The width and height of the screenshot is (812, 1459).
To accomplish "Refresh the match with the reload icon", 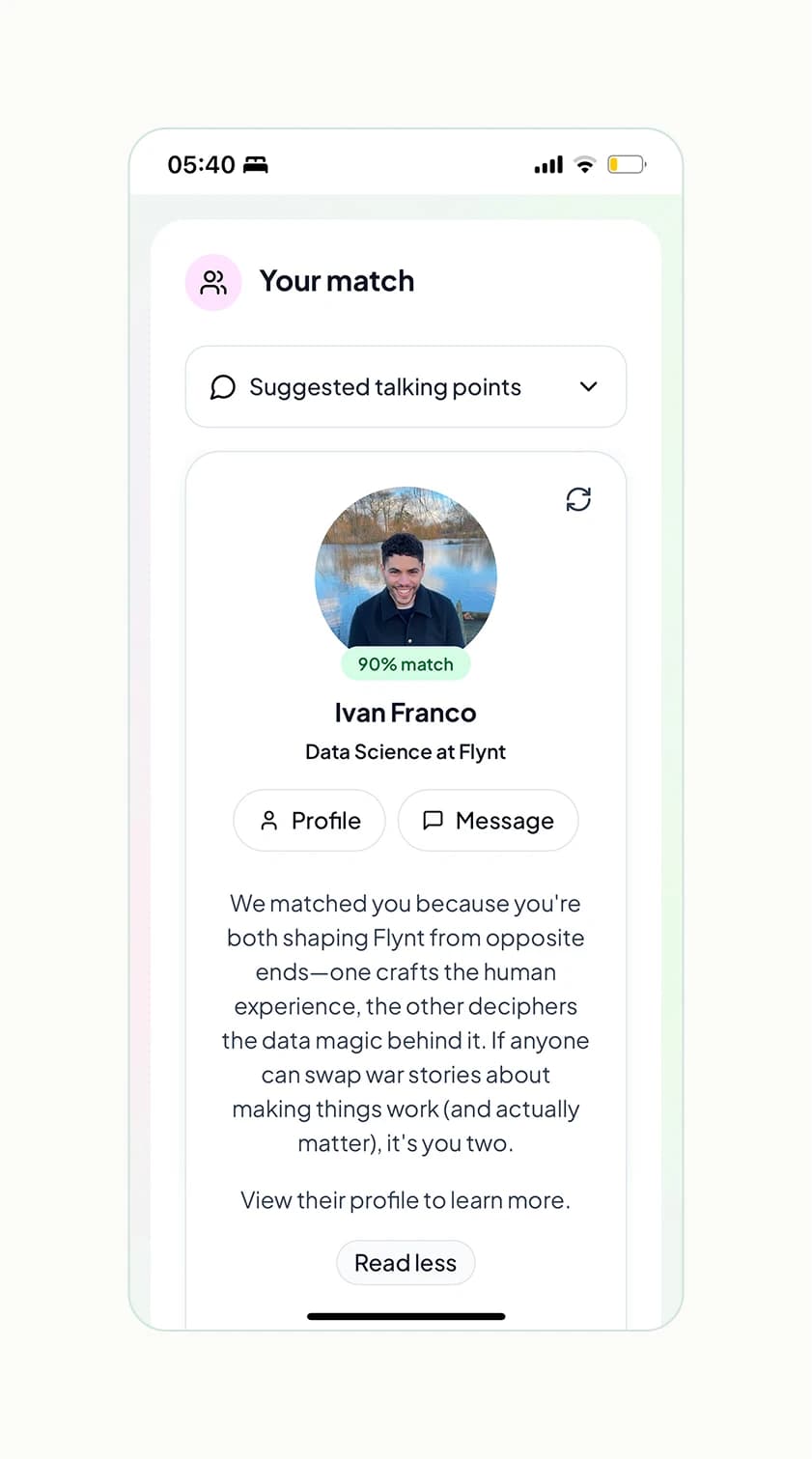I will (578, 499).
